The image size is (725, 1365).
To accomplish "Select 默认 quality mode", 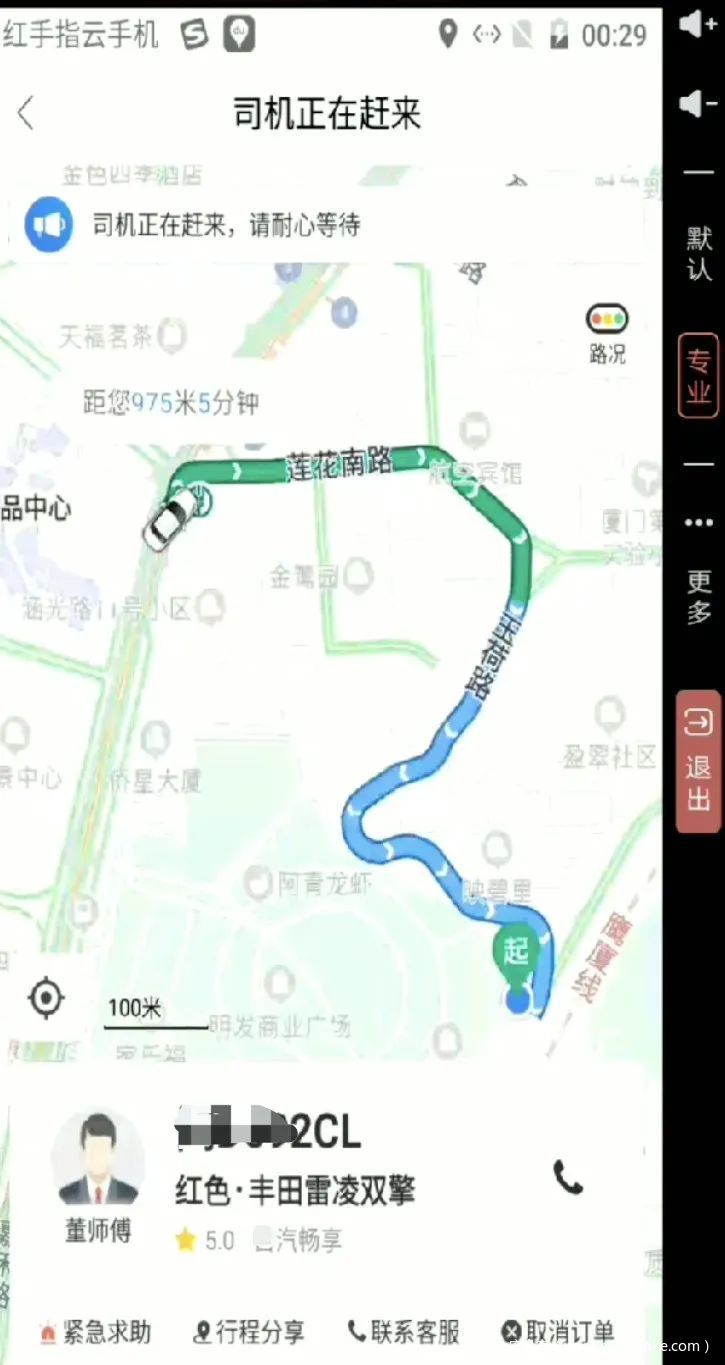I will 698,253.
